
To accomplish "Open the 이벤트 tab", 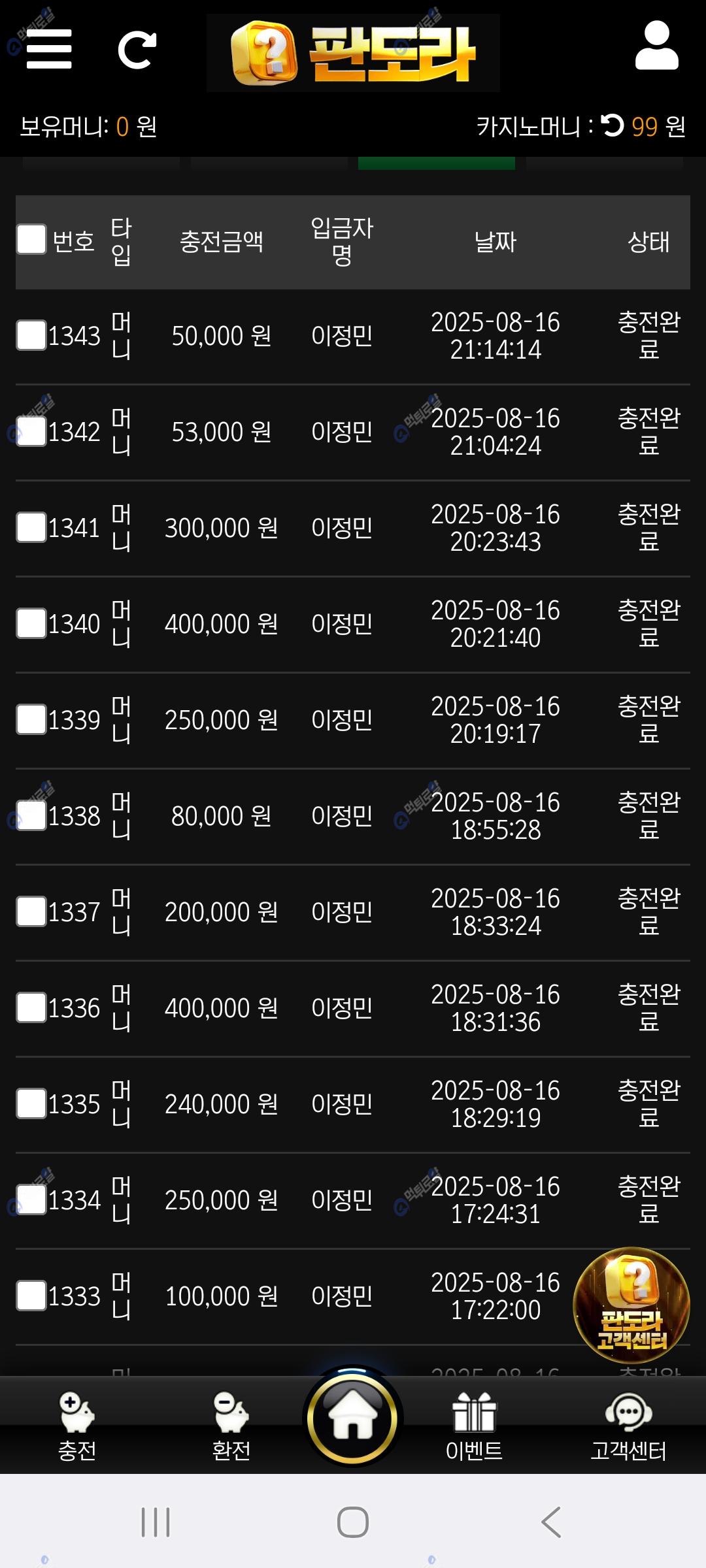I will pos(474,1426).
